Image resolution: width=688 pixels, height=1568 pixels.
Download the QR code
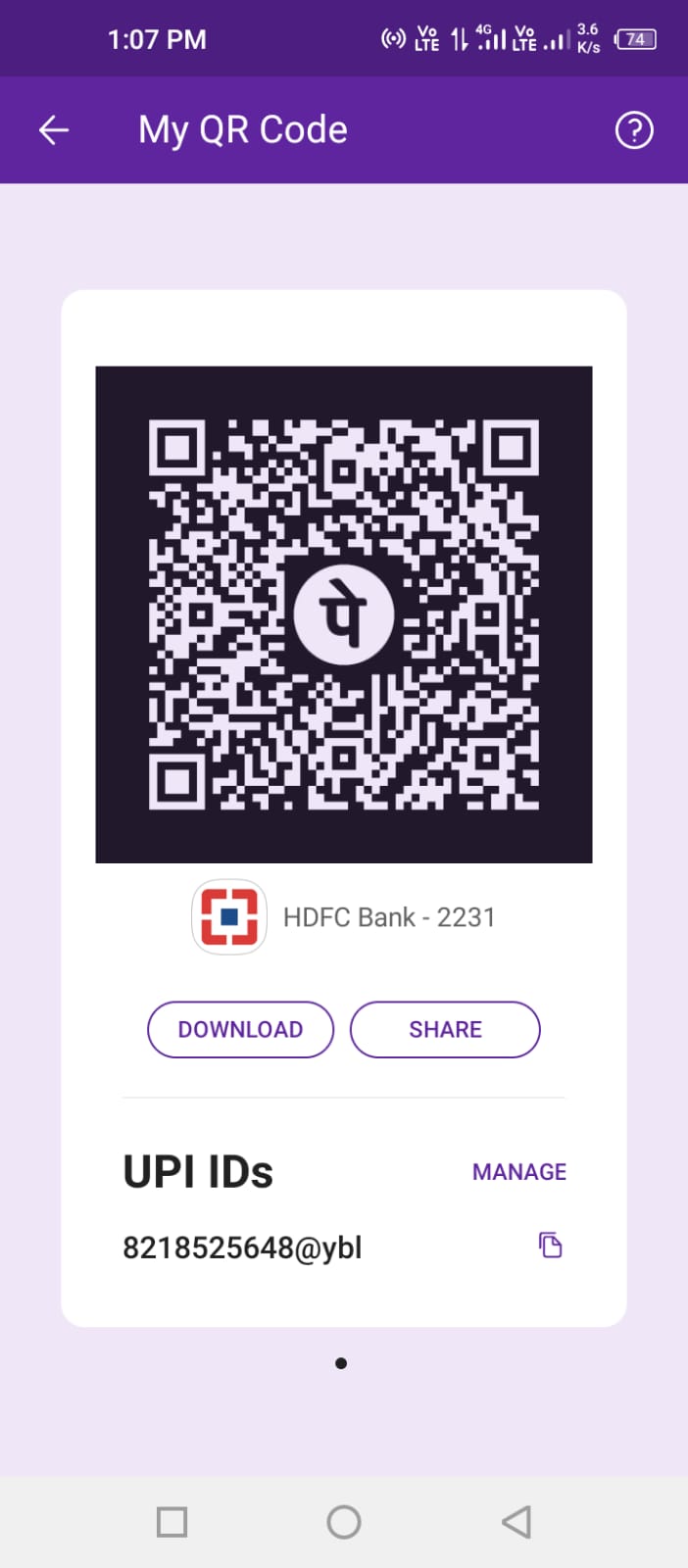pyautogui.click(x=240, y=1029)
